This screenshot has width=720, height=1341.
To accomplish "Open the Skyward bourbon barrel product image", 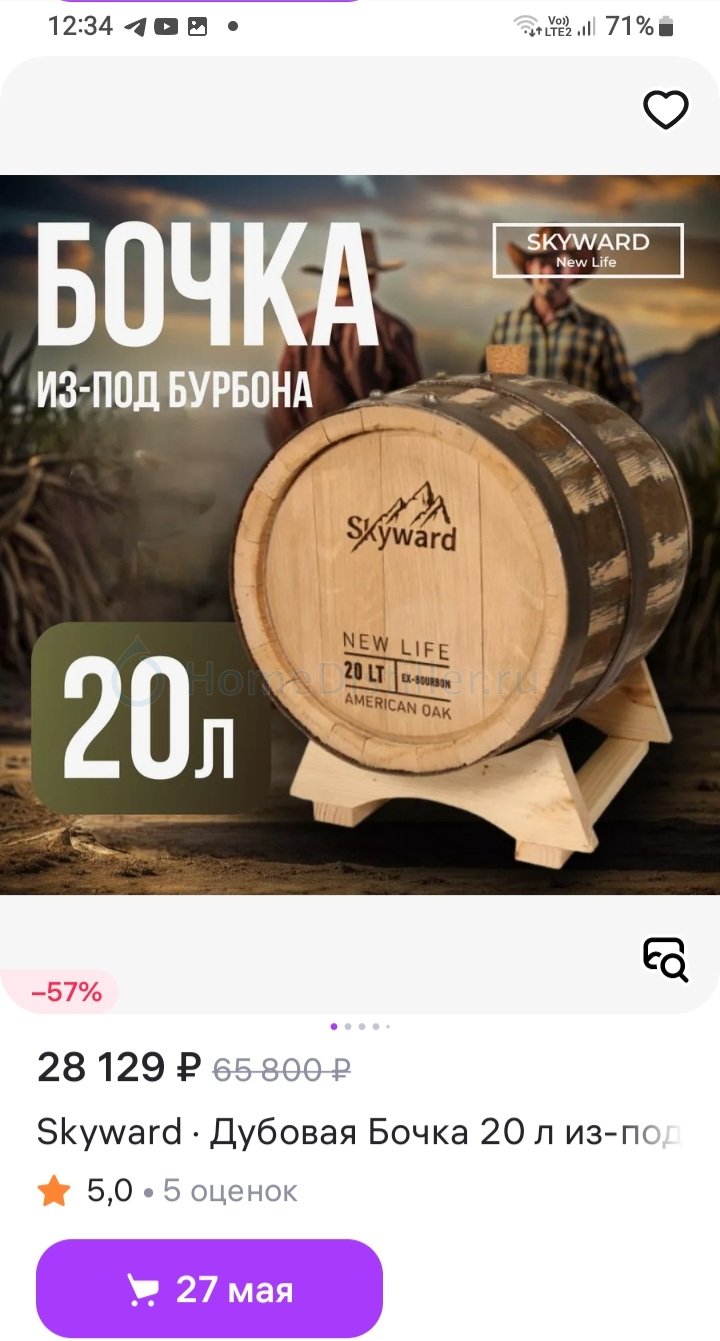I will (360, 535).
